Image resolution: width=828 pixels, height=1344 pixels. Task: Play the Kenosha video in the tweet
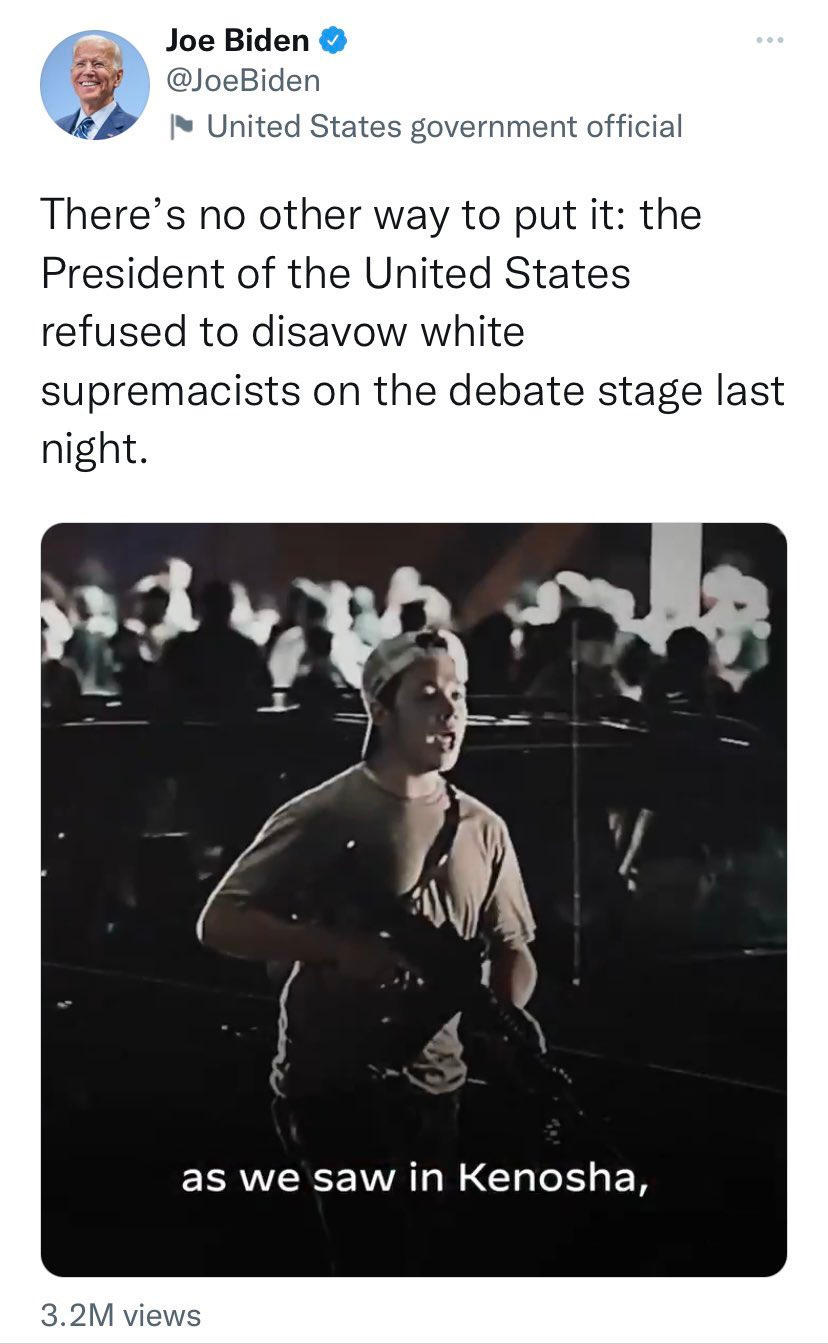pyautogui.click(x=413, y=898)
